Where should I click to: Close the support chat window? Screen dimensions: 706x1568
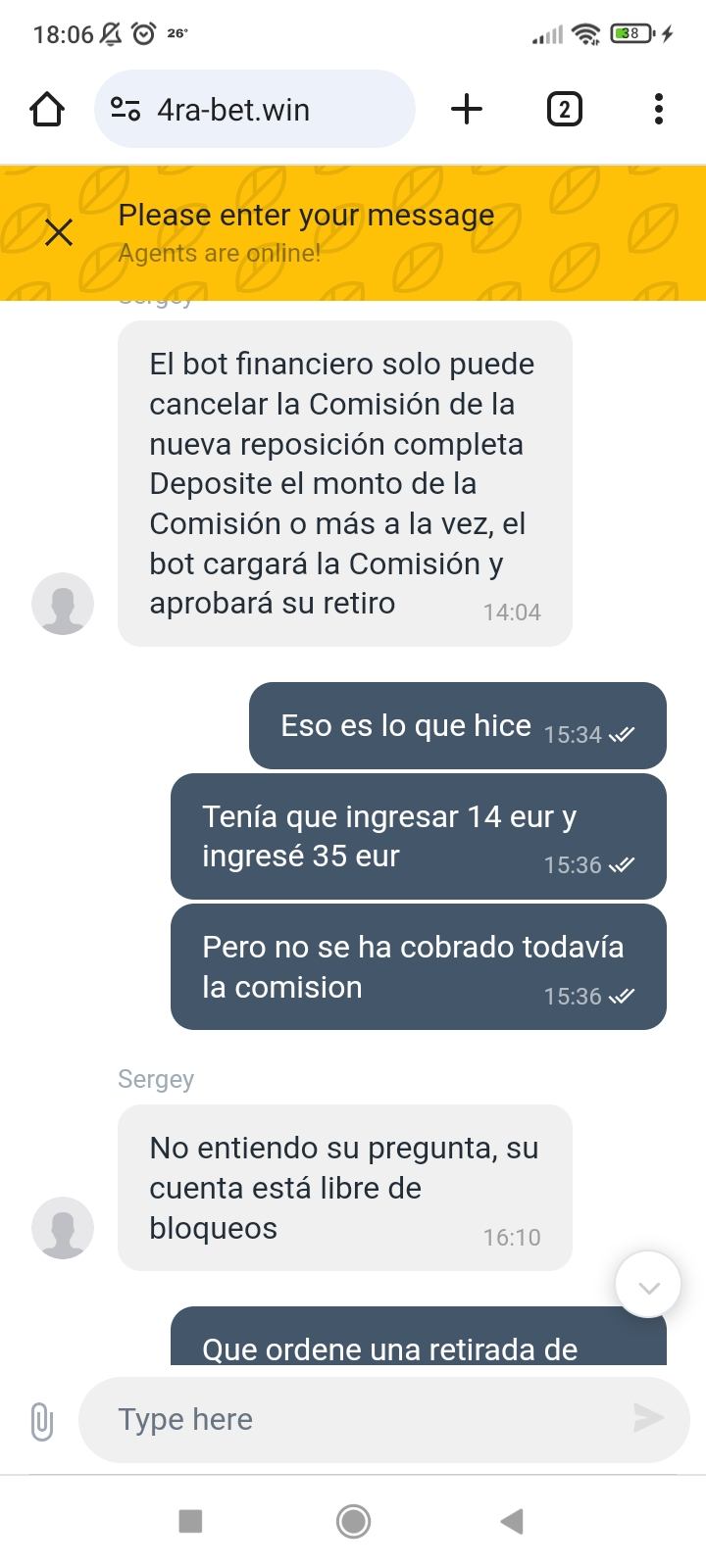(59, 232)
